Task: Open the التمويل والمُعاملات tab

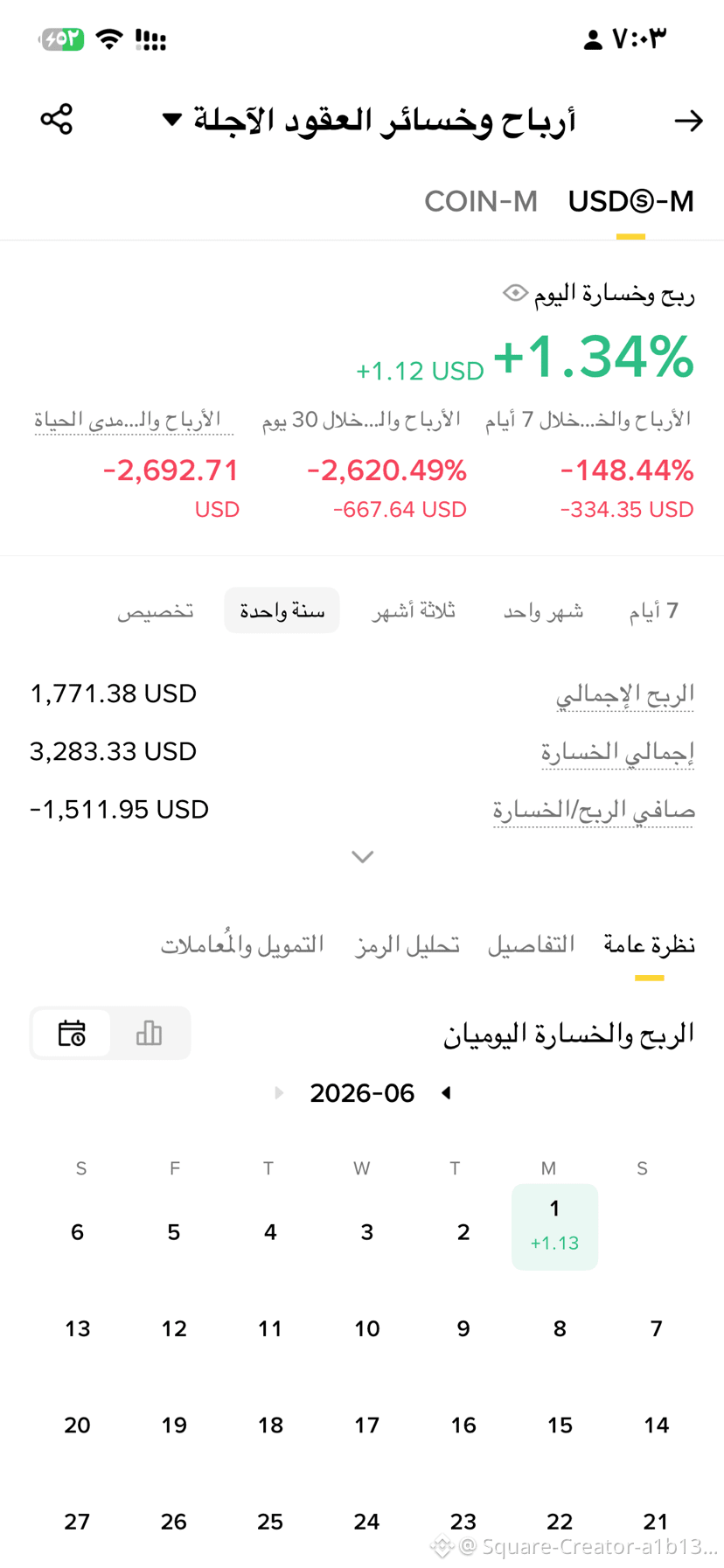Action: click(242, 944)
